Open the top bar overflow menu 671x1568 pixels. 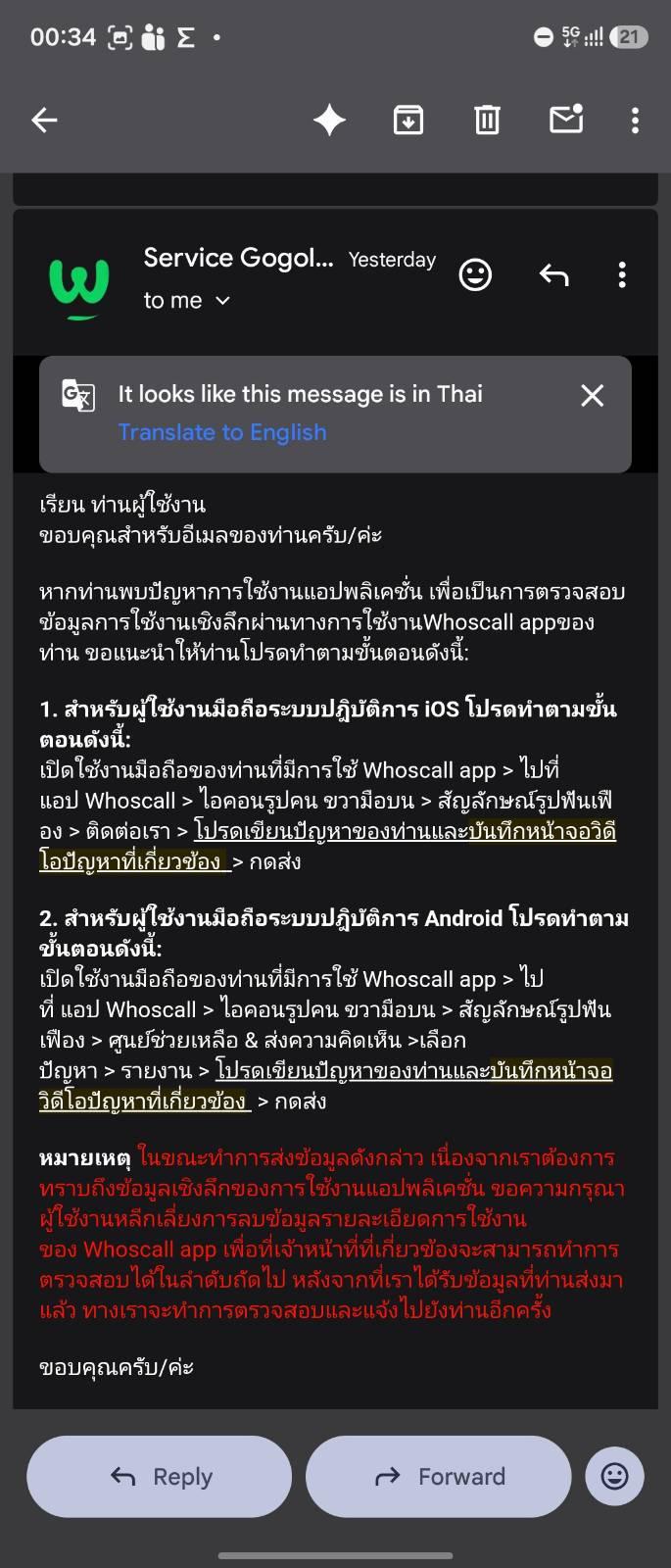pos(636,121)
